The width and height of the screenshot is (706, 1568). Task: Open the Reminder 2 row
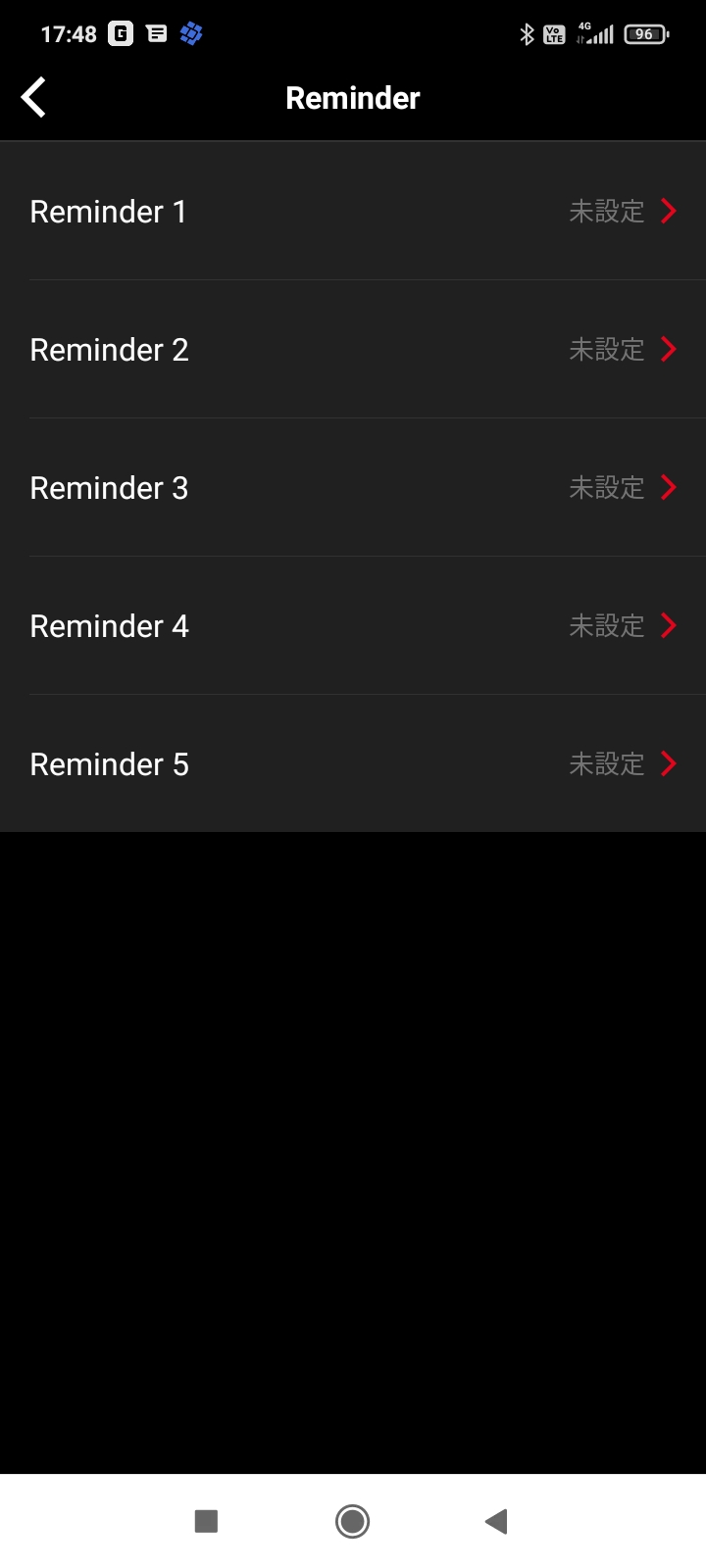(353, 350)
